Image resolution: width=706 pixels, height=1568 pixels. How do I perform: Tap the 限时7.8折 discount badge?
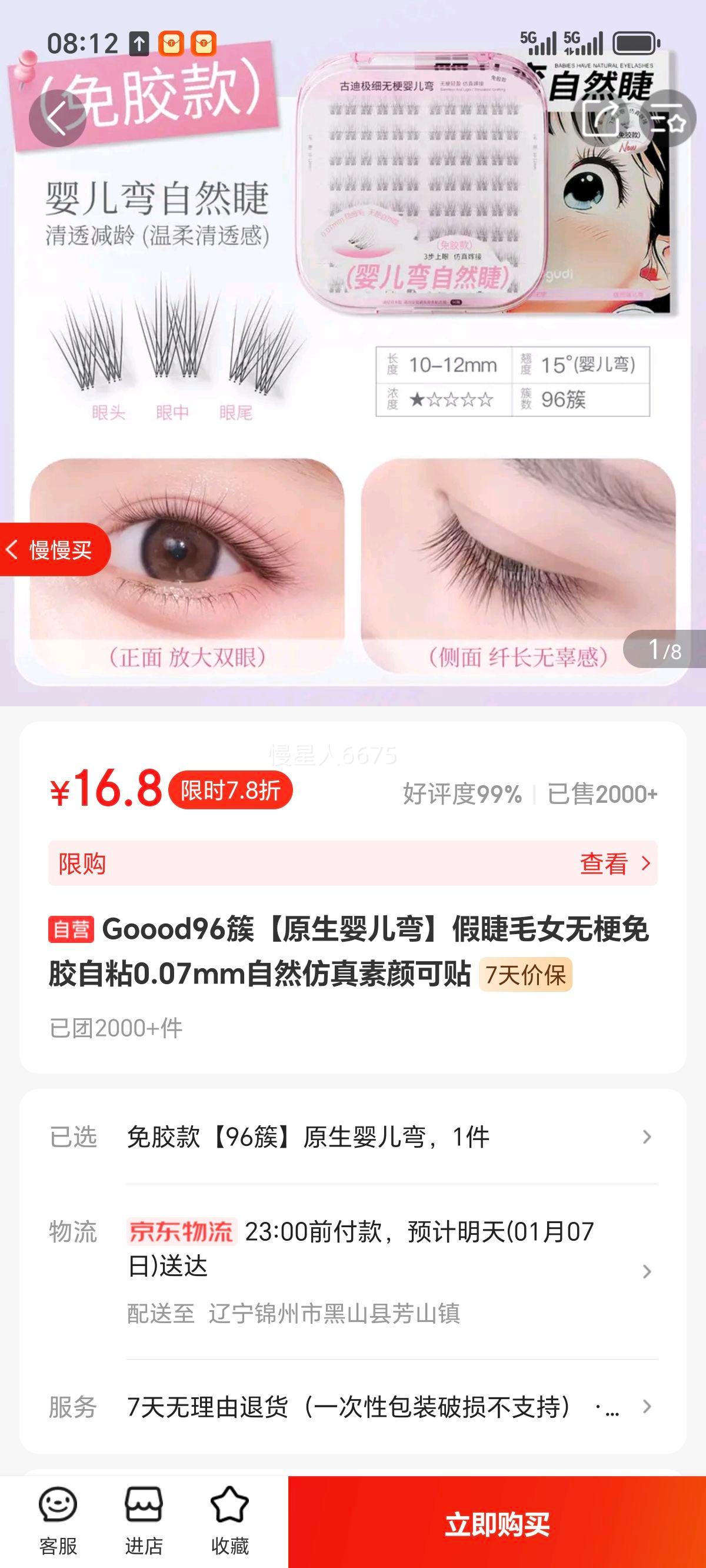230,790
